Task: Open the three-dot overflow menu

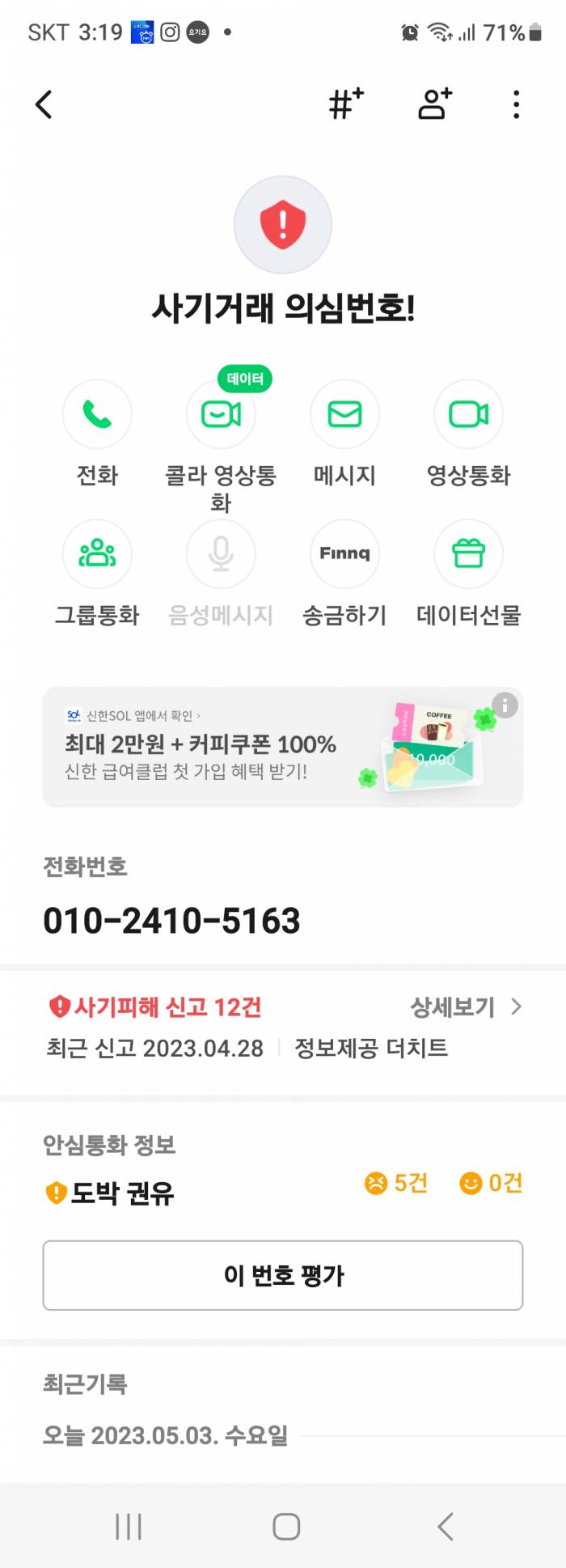Action: point(516,104)
